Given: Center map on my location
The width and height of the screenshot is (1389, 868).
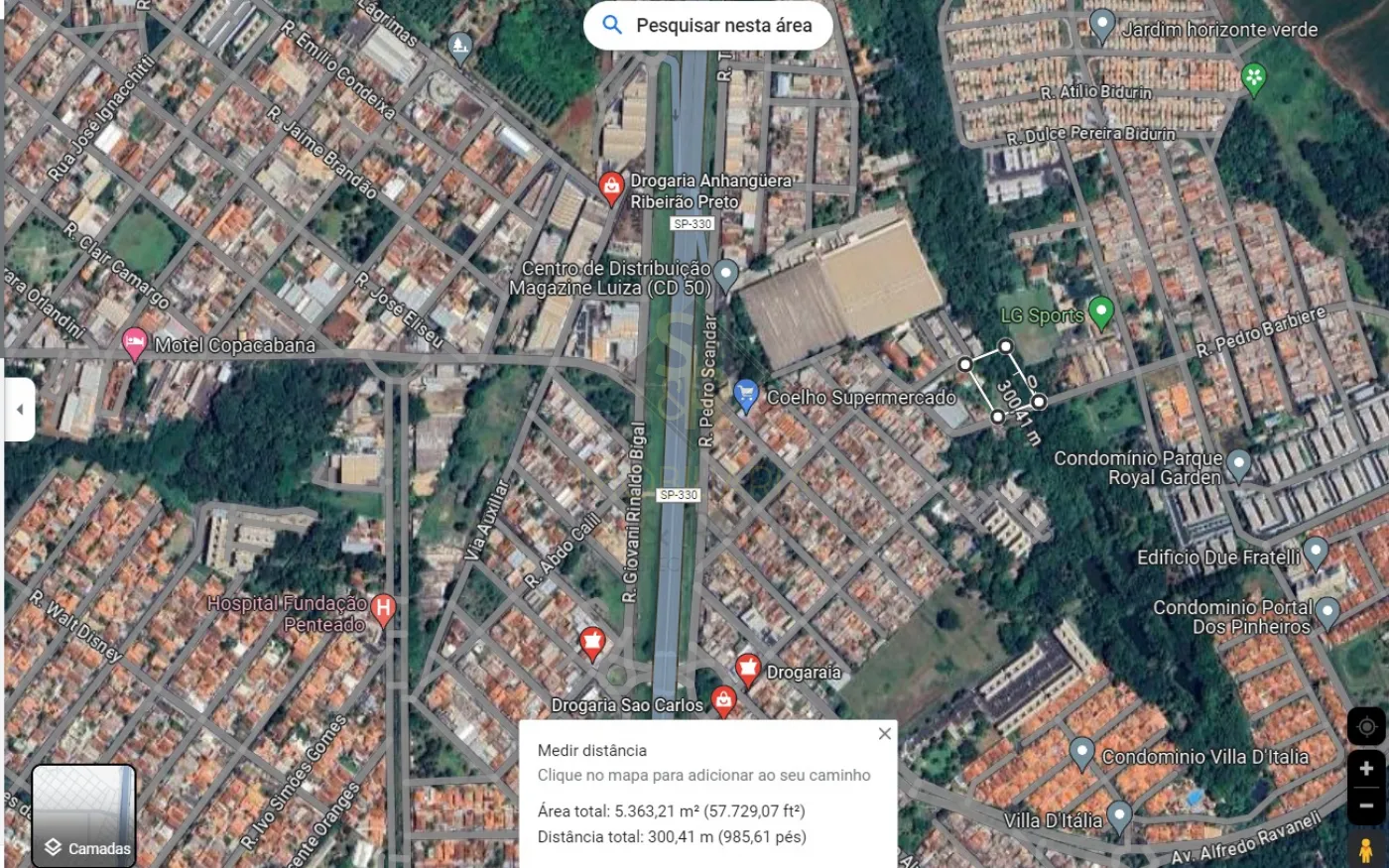Looking at the screenshot, I should point(1365,727).
